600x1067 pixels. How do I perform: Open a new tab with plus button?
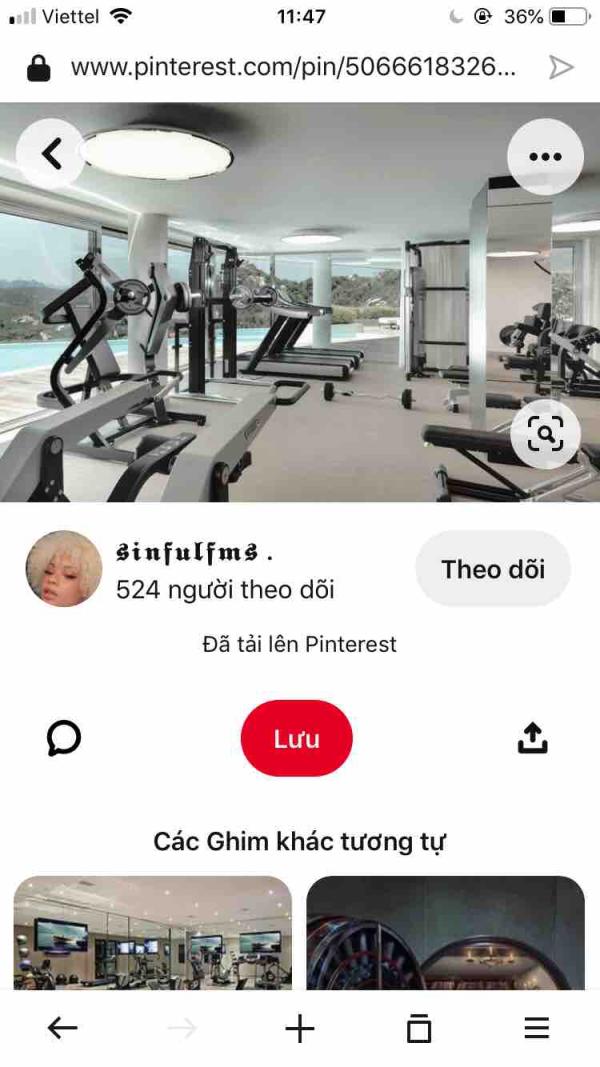pos(300,1028)
